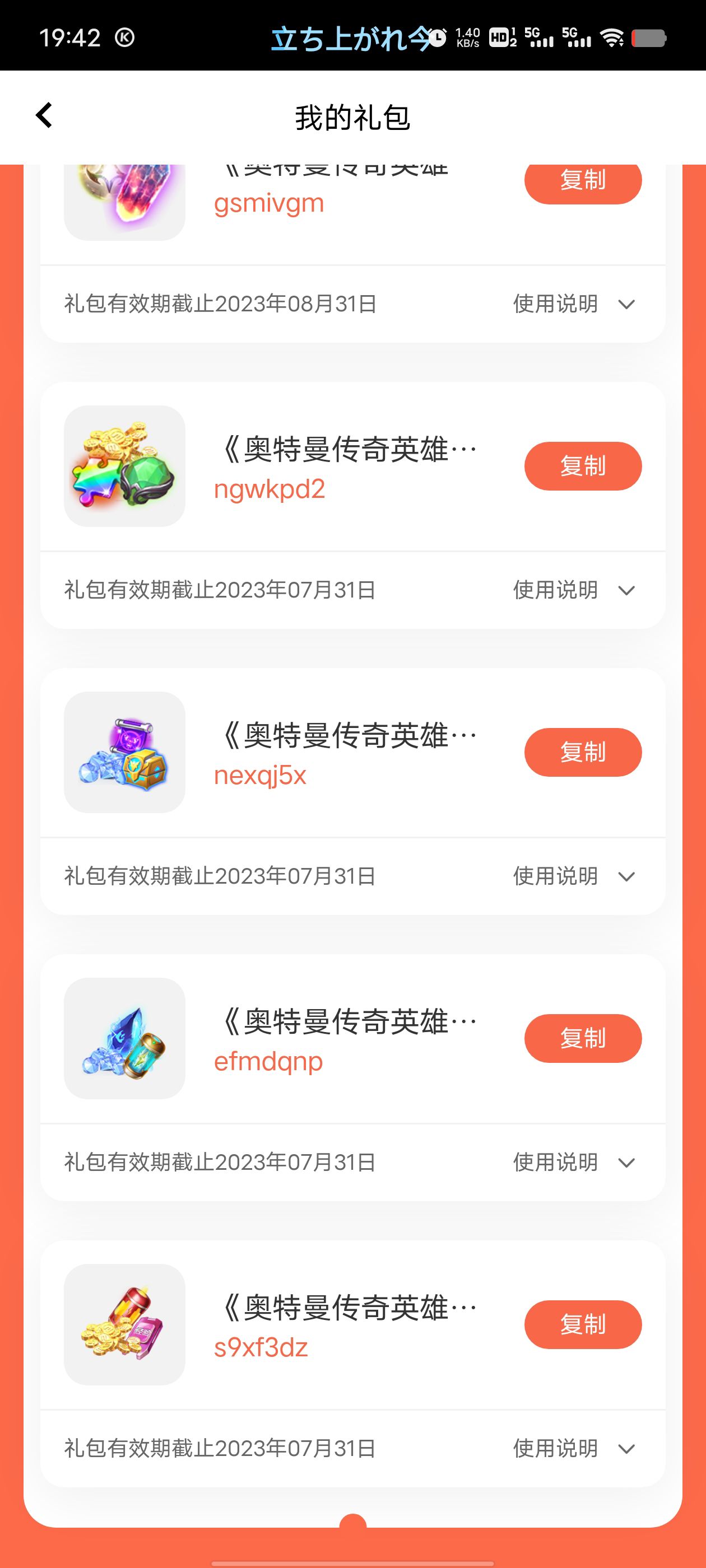Screen dimensions: 706x1568
Task: Expand 使用说明 for the s9xf3dz gift pack
Action: click(x=574, y=1448)
